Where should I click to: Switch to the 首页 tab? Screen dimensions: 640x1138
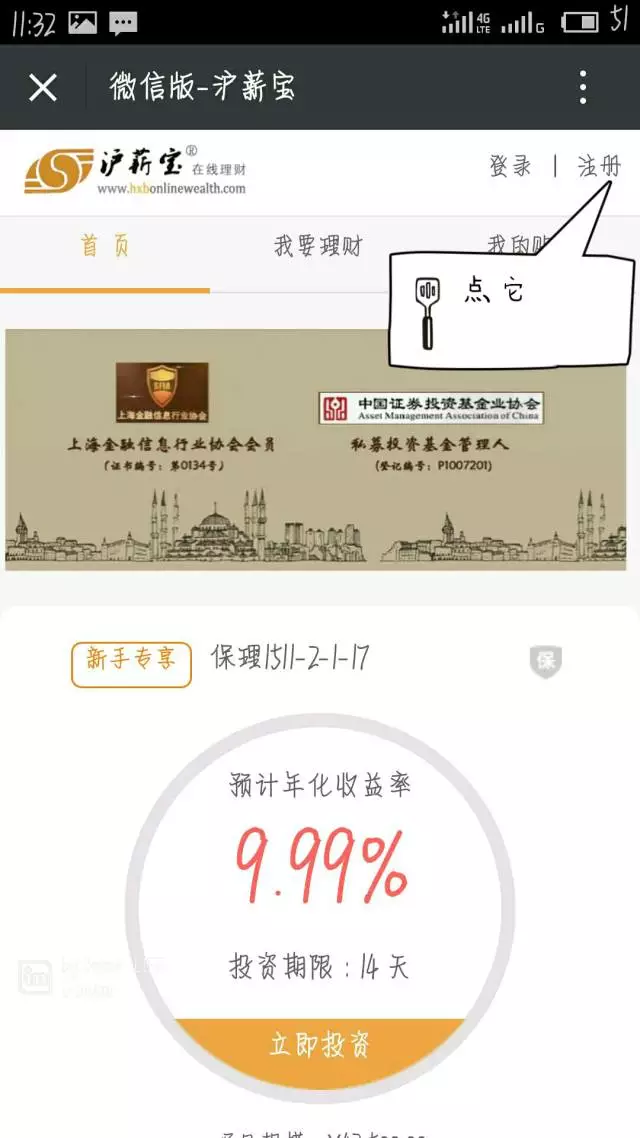point(105,246)
